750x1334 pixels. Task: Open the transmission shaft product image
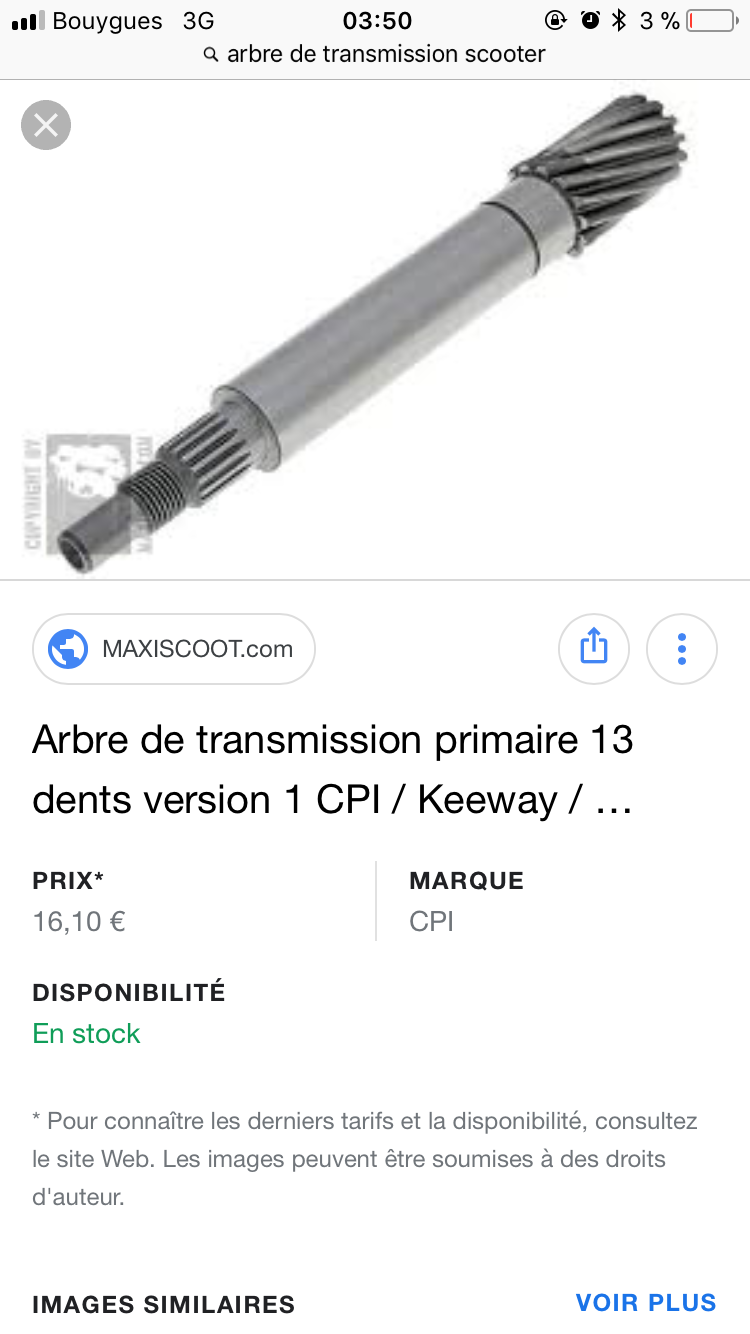(x=375, y=330)
